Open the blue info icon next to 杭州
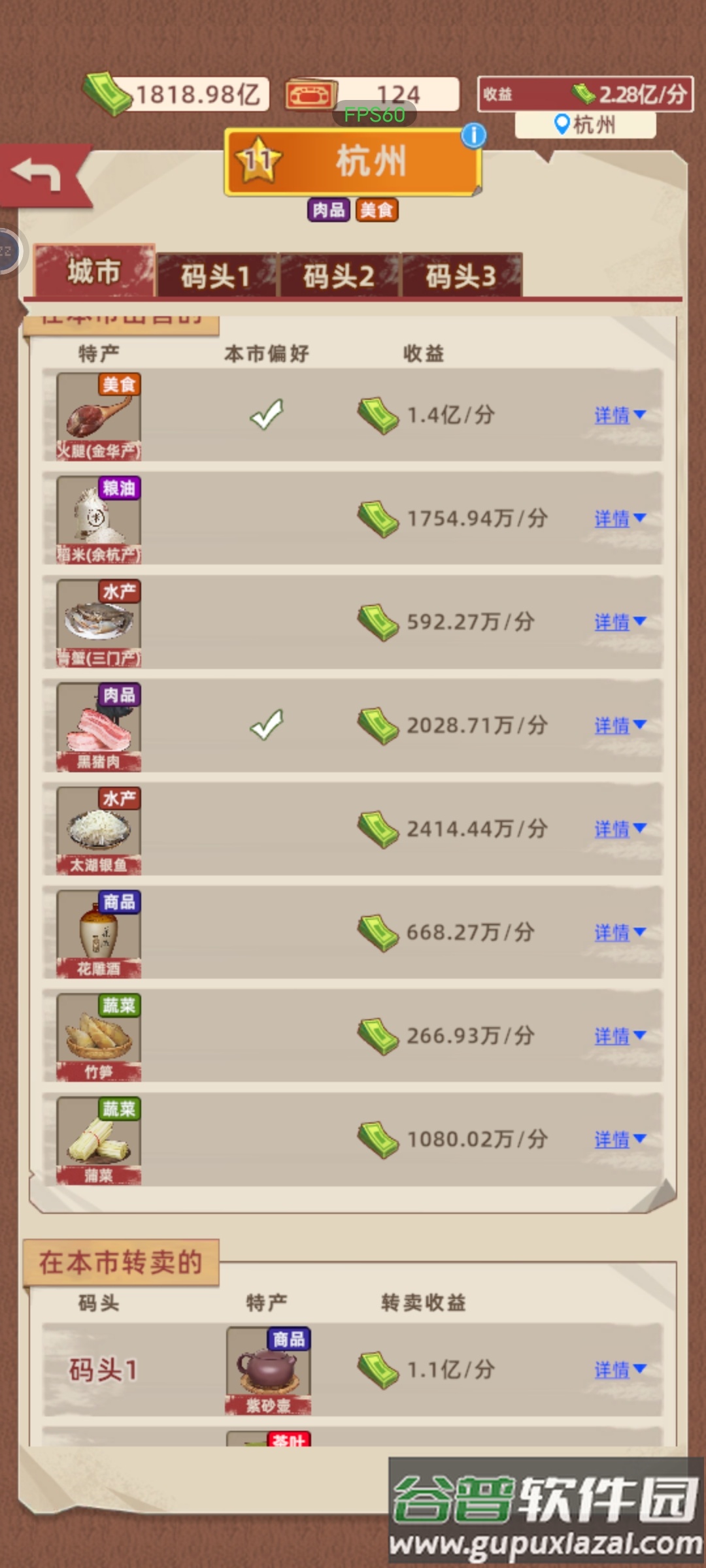This screenshot has width=706, height=1568. point(473,136)
